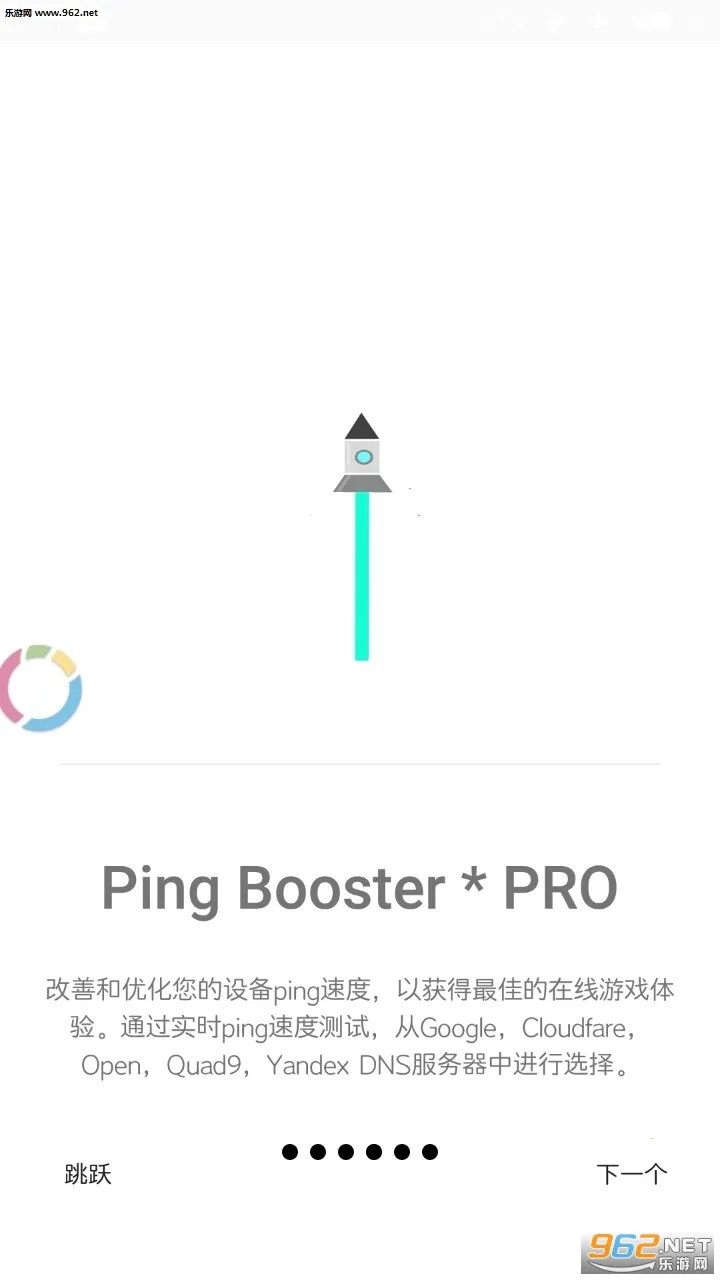Tap the Ping Booster * PRO title
Viewport: 720px width, 1280px height.
[x=359, y=888]
